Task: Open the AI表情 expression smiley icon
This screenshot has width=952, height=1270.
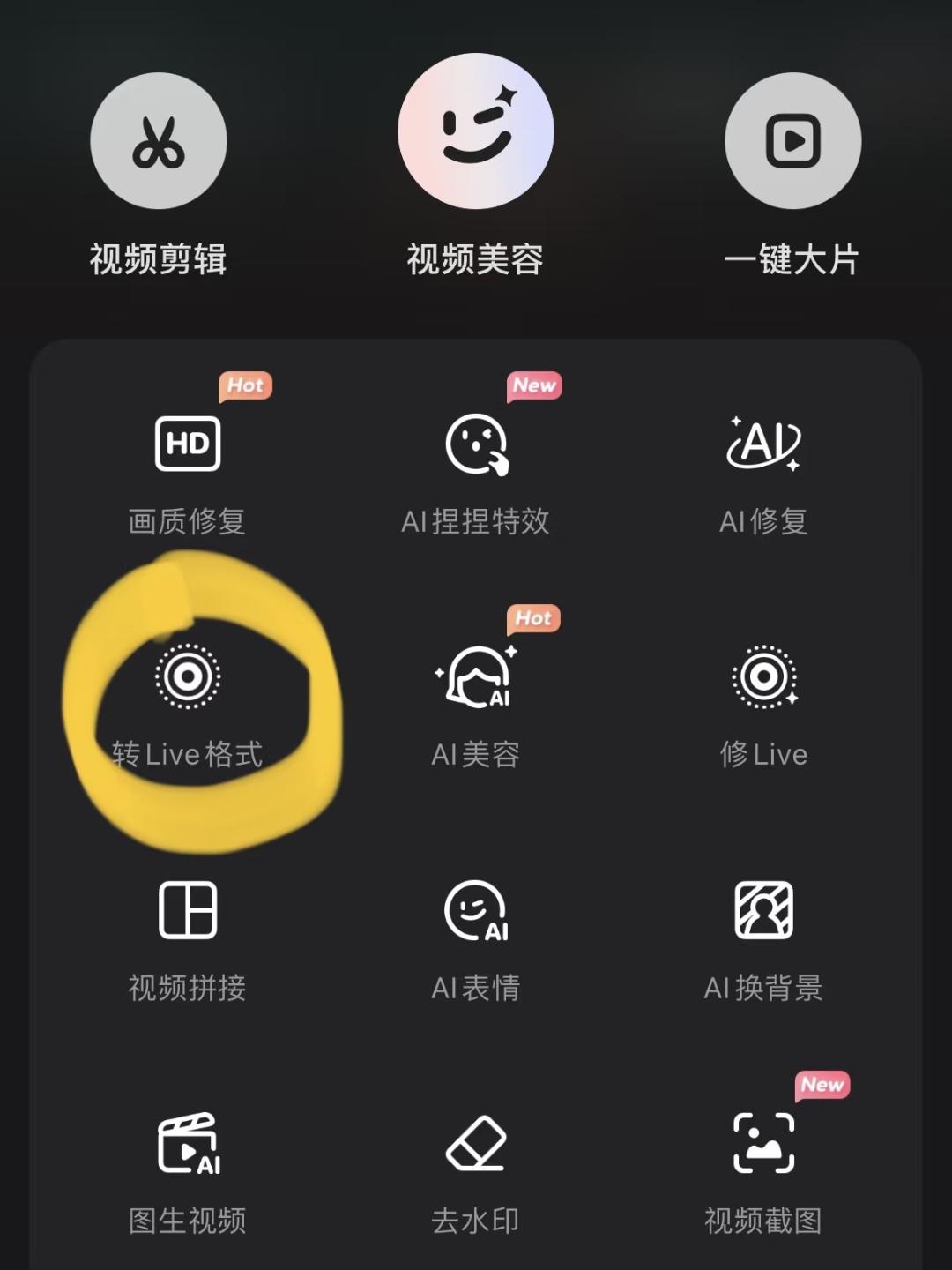Action: 476,909
